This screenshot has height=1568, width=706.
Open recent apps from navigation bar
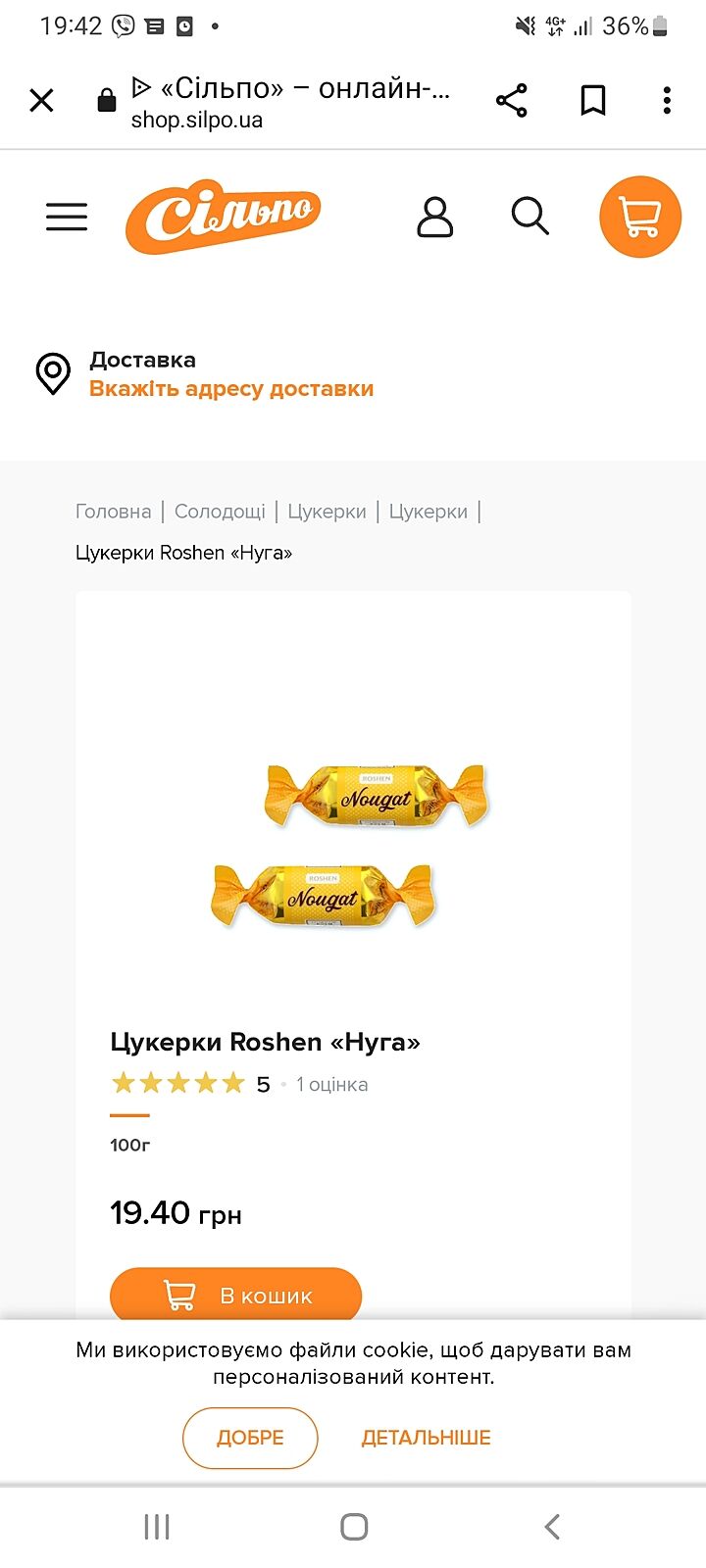157,1526
